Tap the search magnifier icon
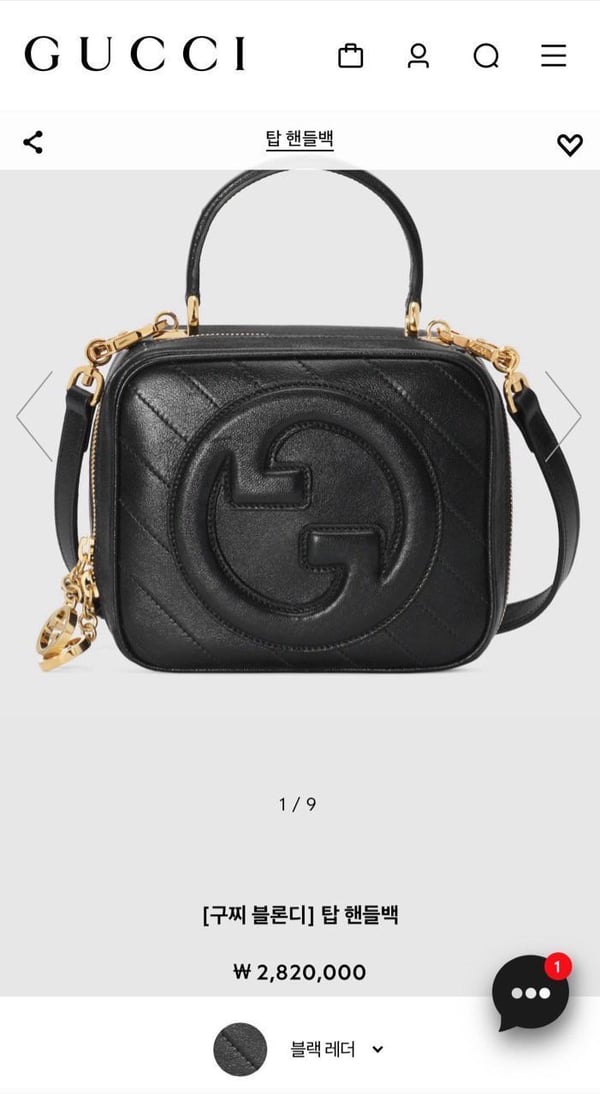Image resolution: width=600 pixels, height=1094 pixels. (x=486, y=56)
